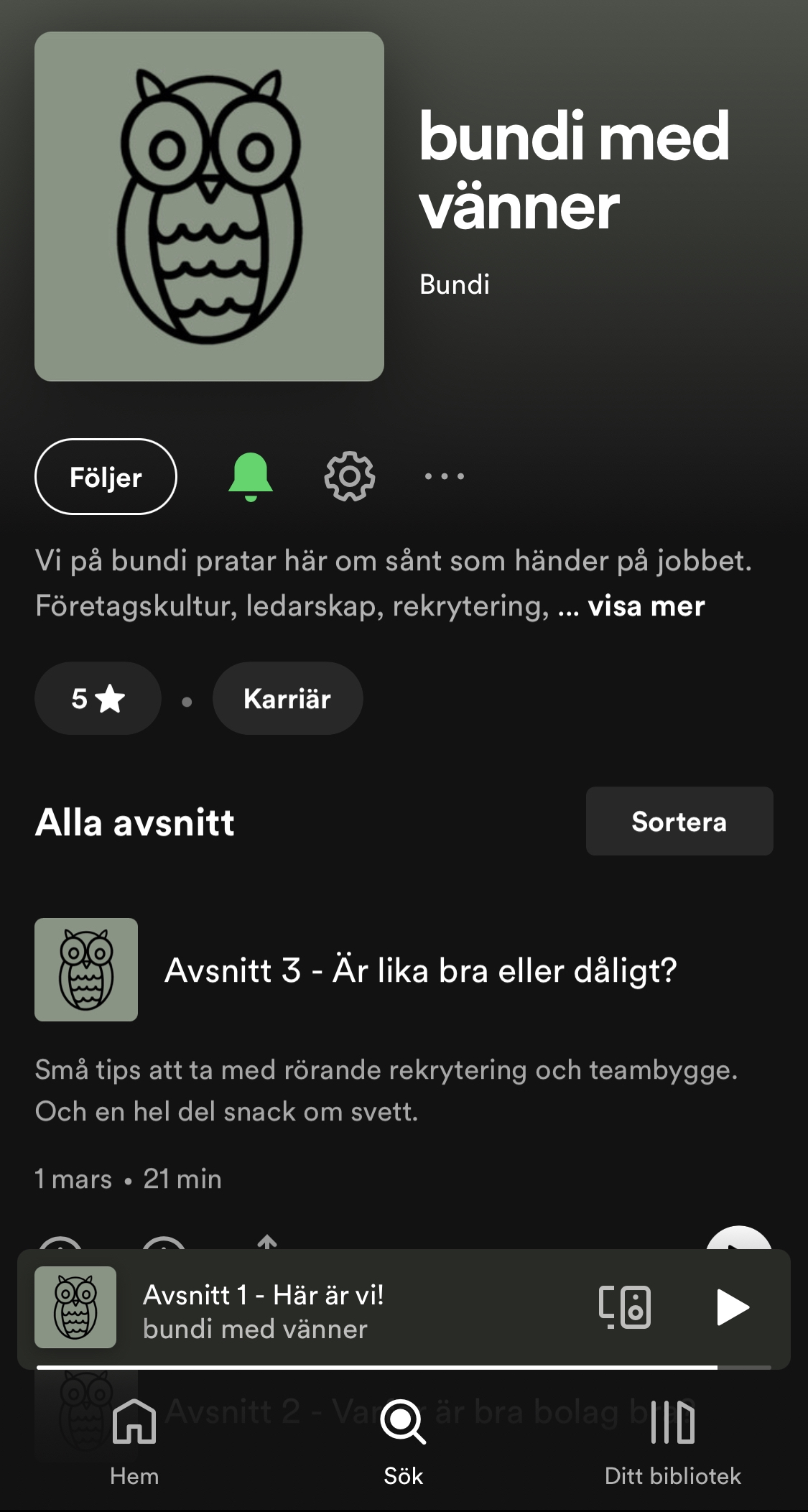This screenshot has height=1512, width=808.
Task: Open the device connect picker icon
Action: (625, 1307)
